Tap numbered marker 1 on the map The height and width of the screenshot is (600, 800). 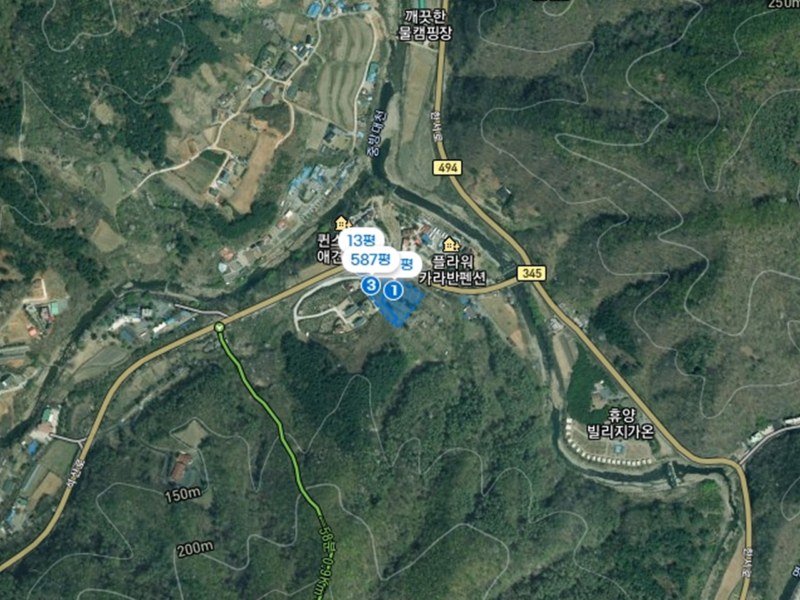click(x=394, y=290)
